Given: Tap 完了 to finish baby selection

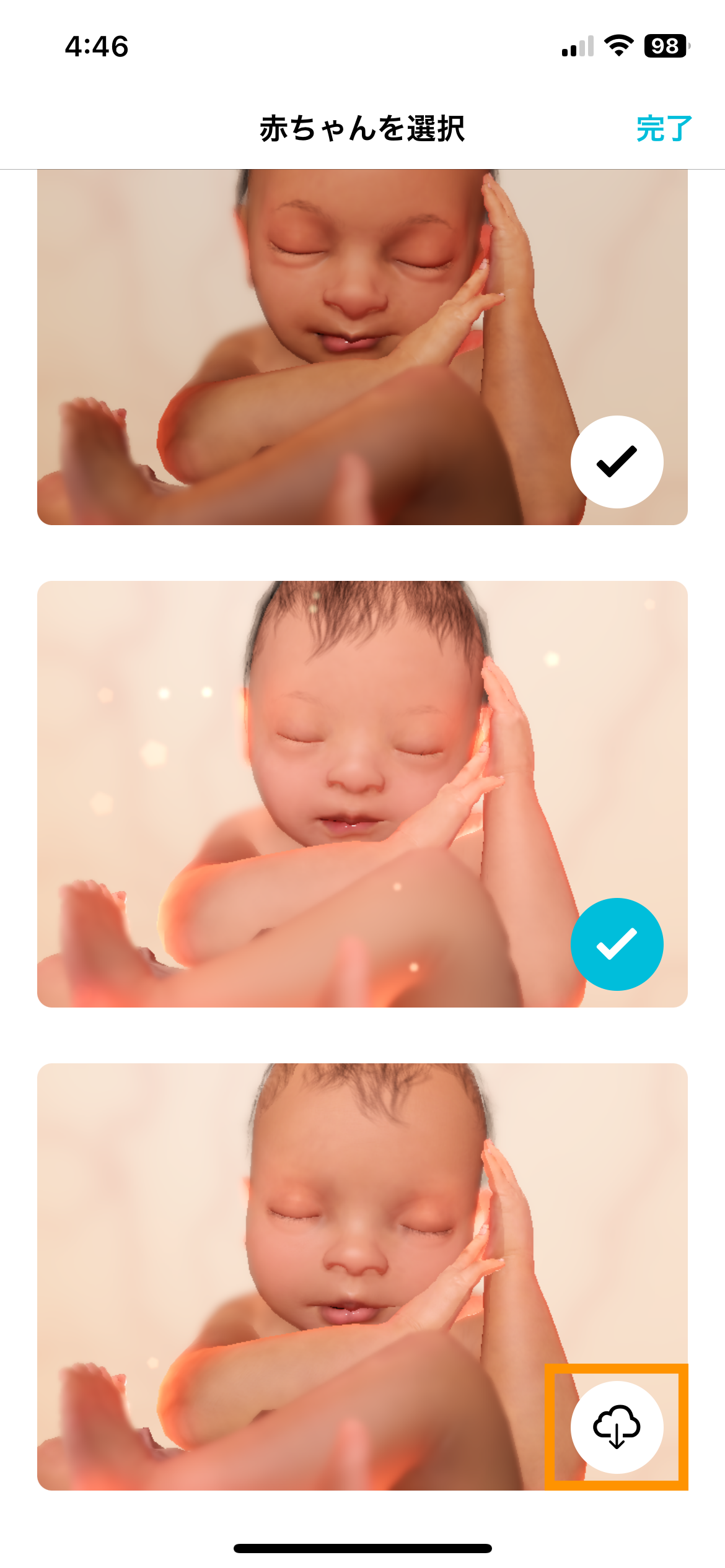Looking at the screenshot, I should 664,129.
